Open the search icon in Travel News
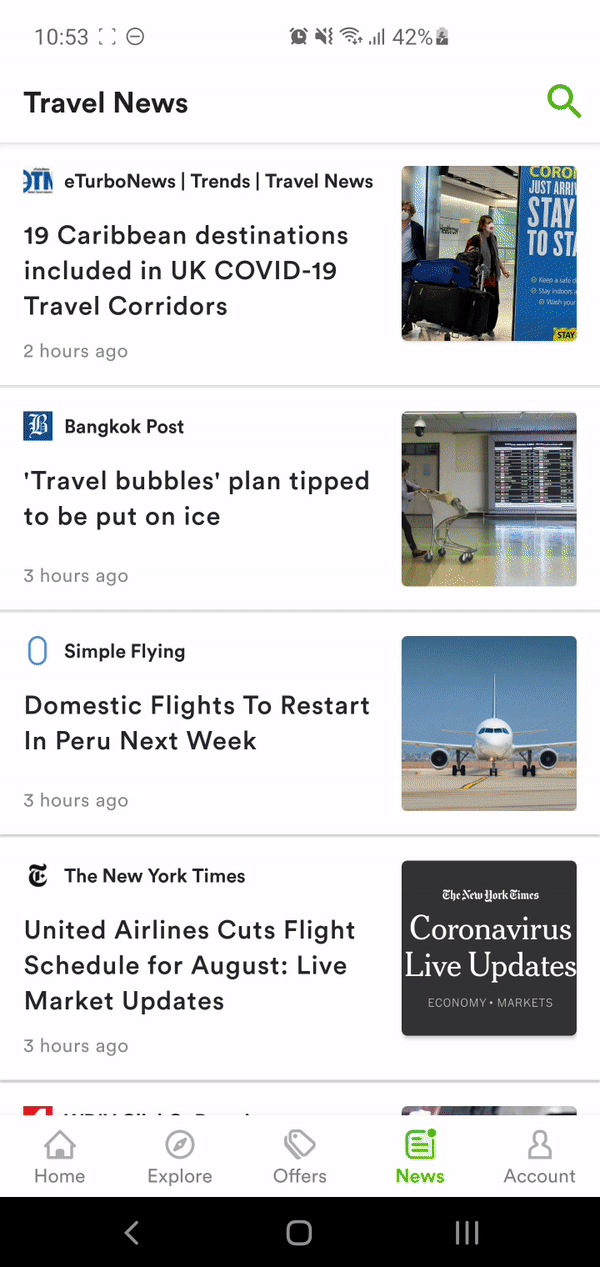This screenshot has height=1267, width=600. [x=563, y=101]
